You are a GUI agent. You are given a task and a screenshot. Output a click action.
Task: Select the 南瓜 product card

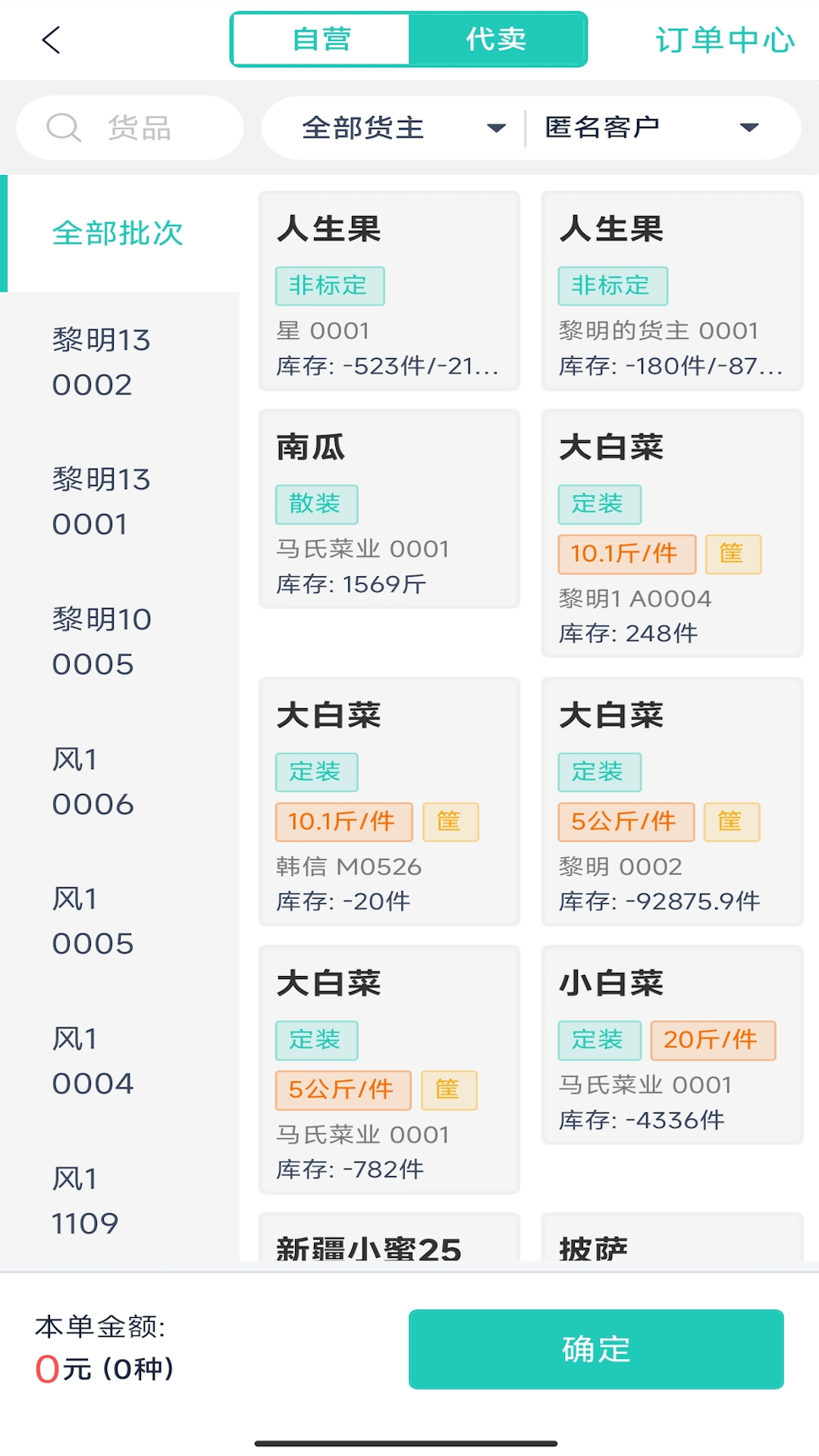(x=389, y=508)
